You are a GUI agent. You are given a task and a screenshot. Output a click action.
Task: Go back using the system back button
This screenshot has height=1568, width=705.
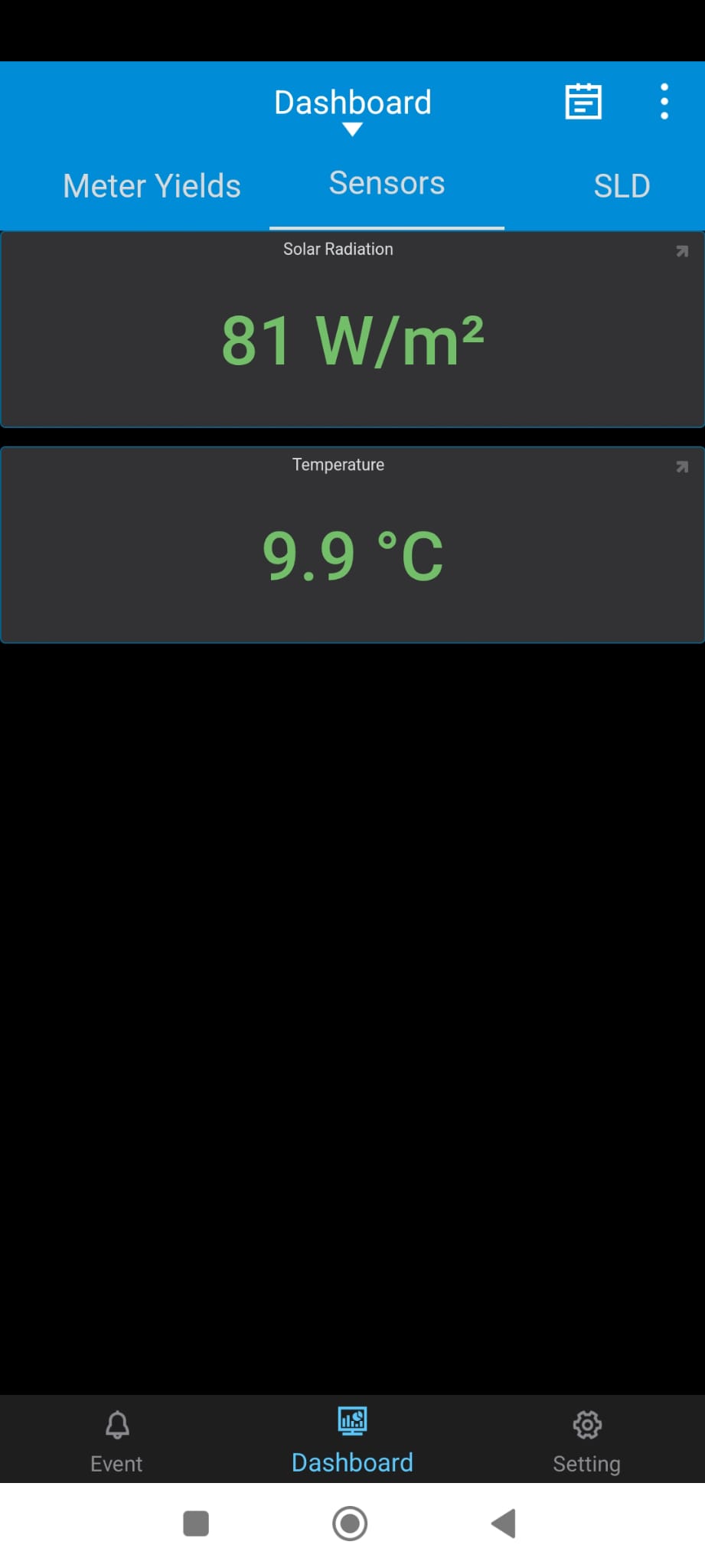(x=504, y=1524)
